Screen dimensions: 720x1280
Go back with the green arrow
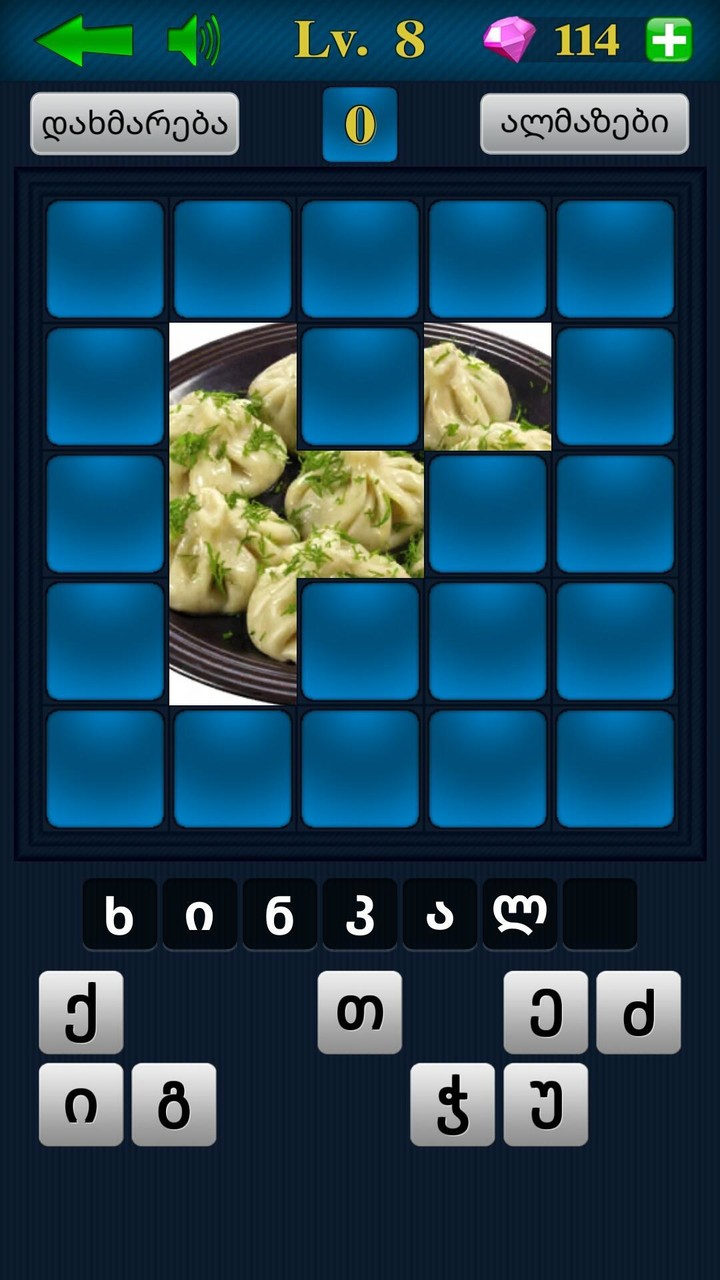point(84,40)
